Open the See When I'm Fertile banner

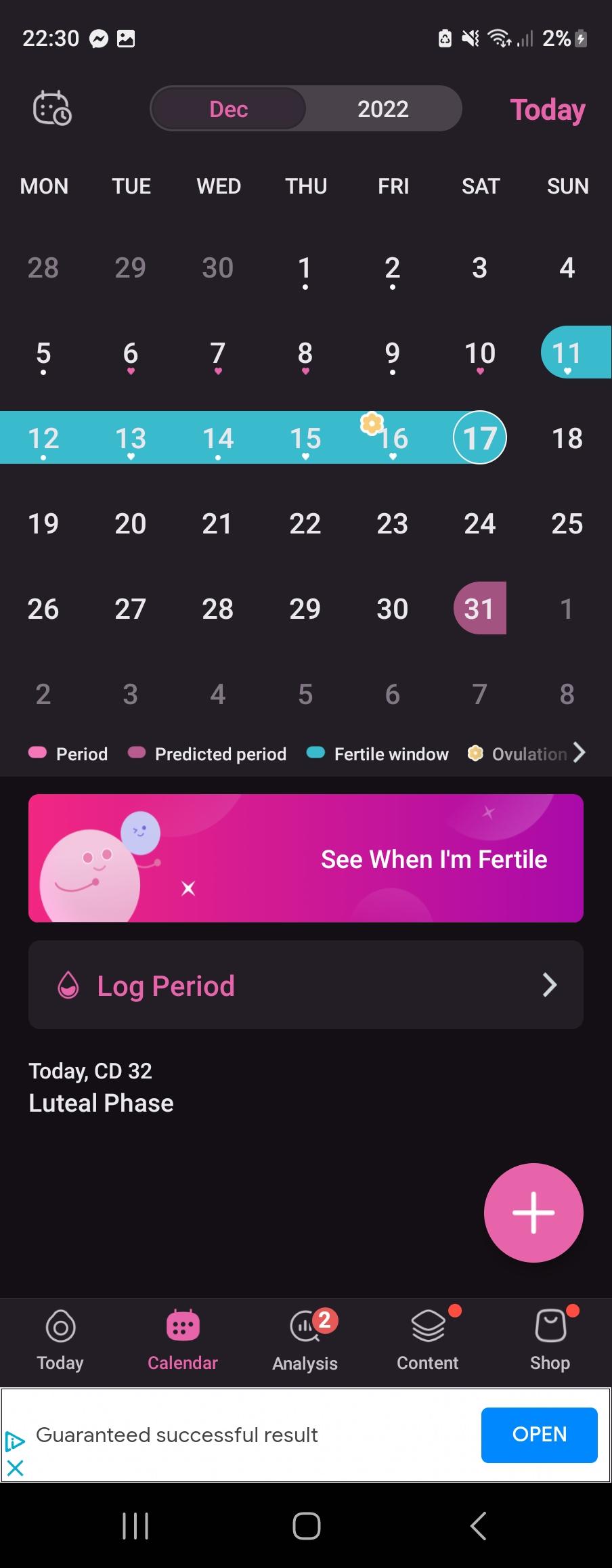(x=306, y=858)
